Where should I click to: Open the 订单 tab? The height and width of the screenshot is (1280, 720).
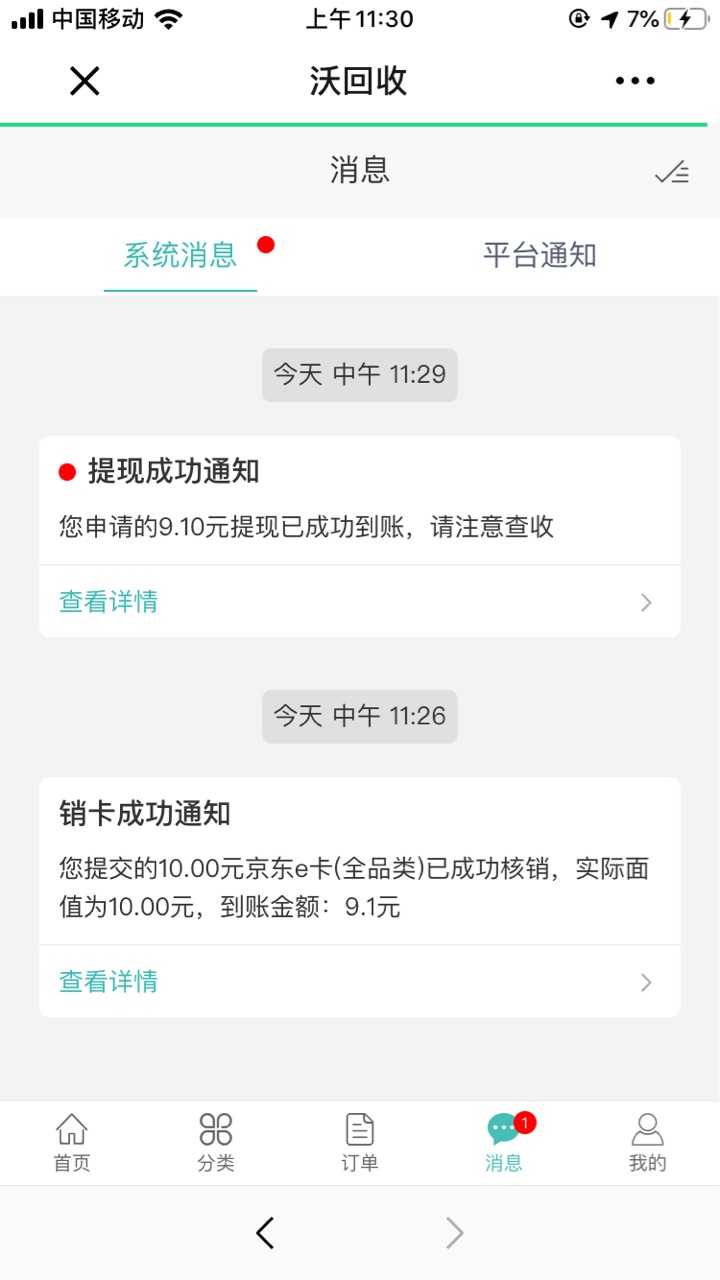(360, 1143)
